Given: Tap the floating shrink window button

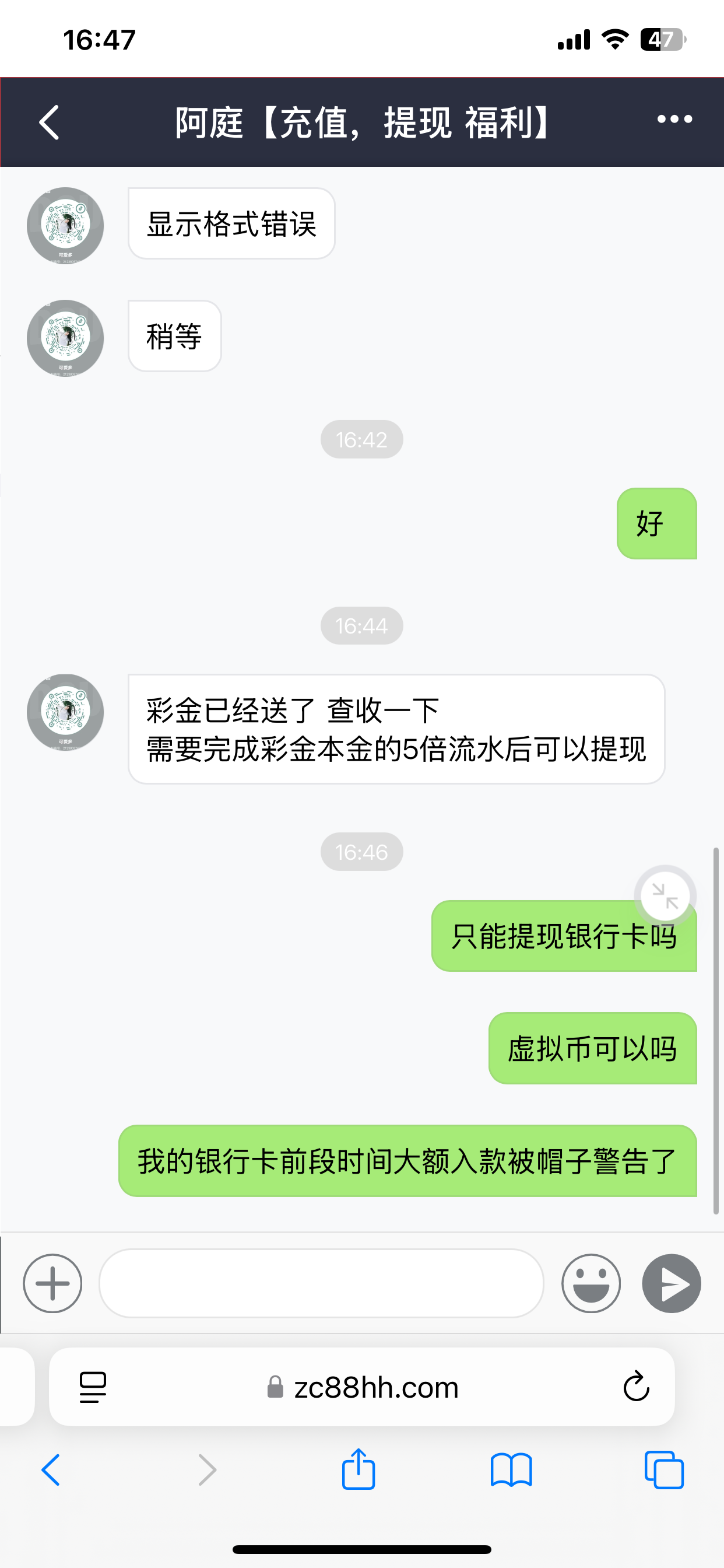Looking at the screenshot, I should click(665, 896).
